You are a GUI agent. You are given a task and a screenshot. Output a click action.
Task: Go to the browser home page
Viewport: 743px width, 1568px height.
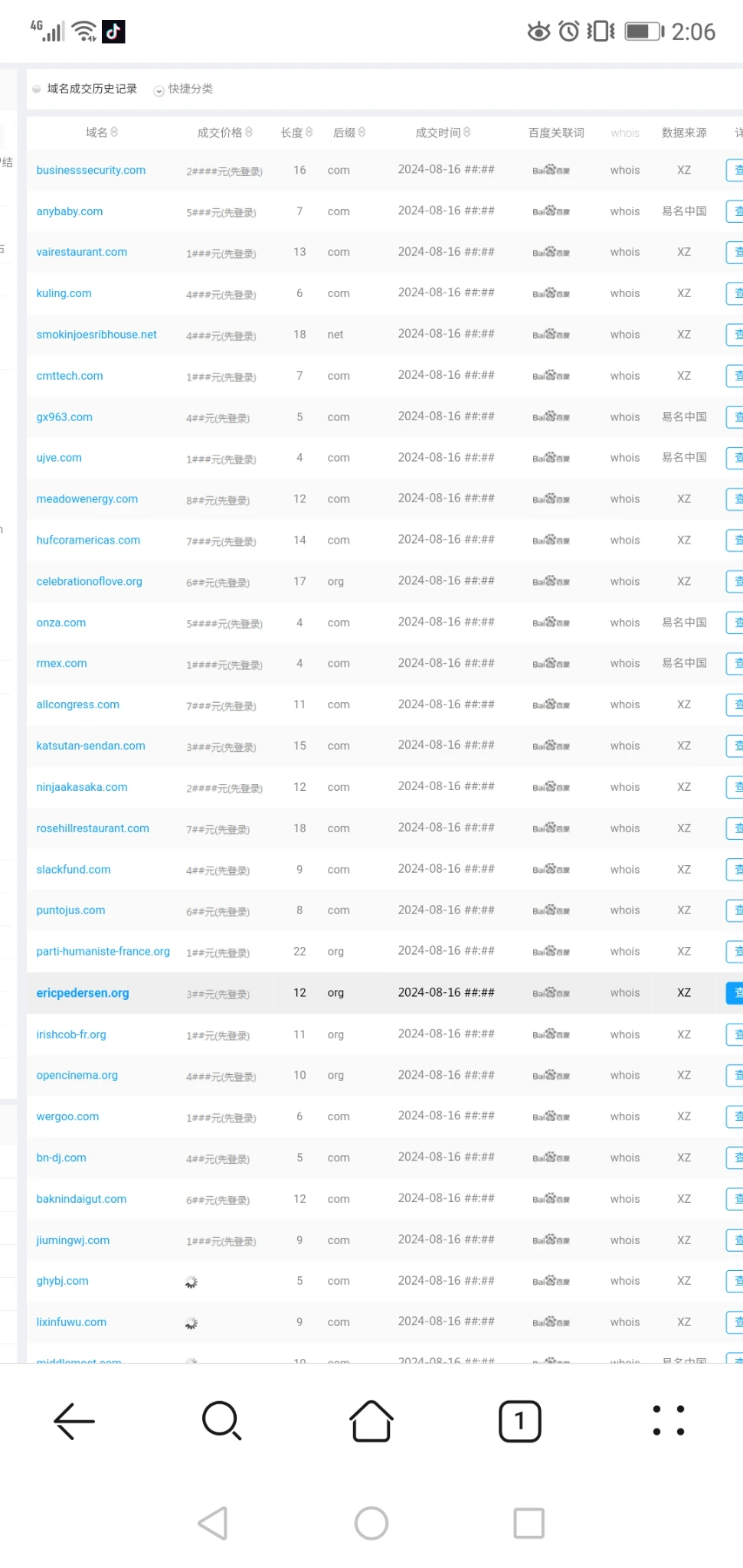(x=371, y=1421)
